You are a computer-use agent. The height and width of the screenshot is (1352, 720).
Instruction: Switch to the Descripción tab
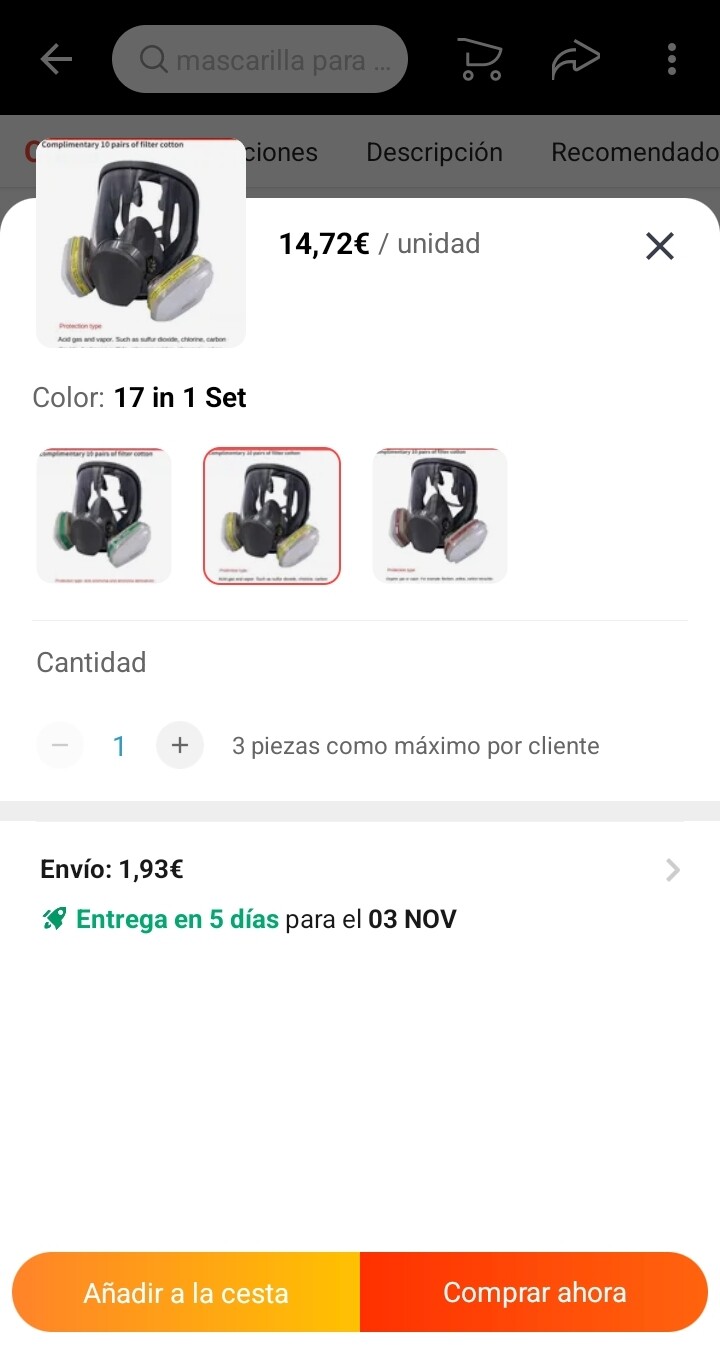pos(434,152)
